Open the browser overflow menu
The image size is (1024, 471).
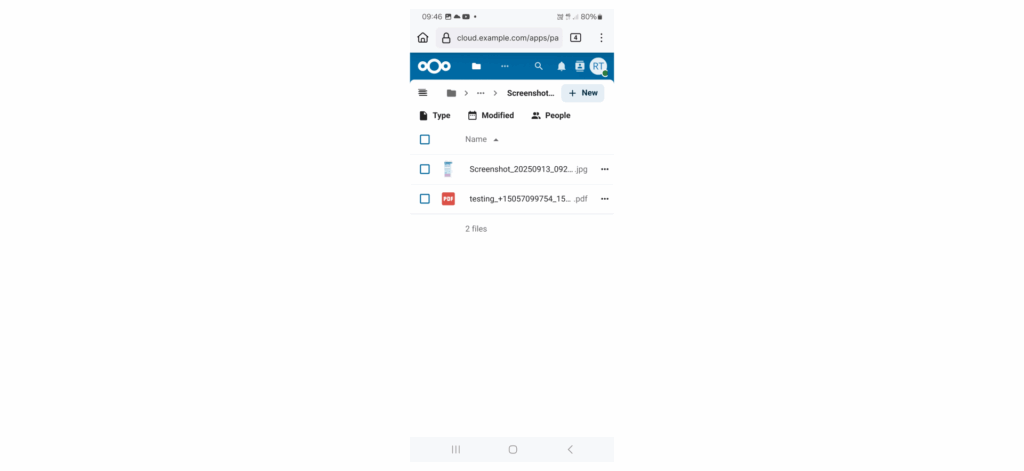(x=601, y=38)
